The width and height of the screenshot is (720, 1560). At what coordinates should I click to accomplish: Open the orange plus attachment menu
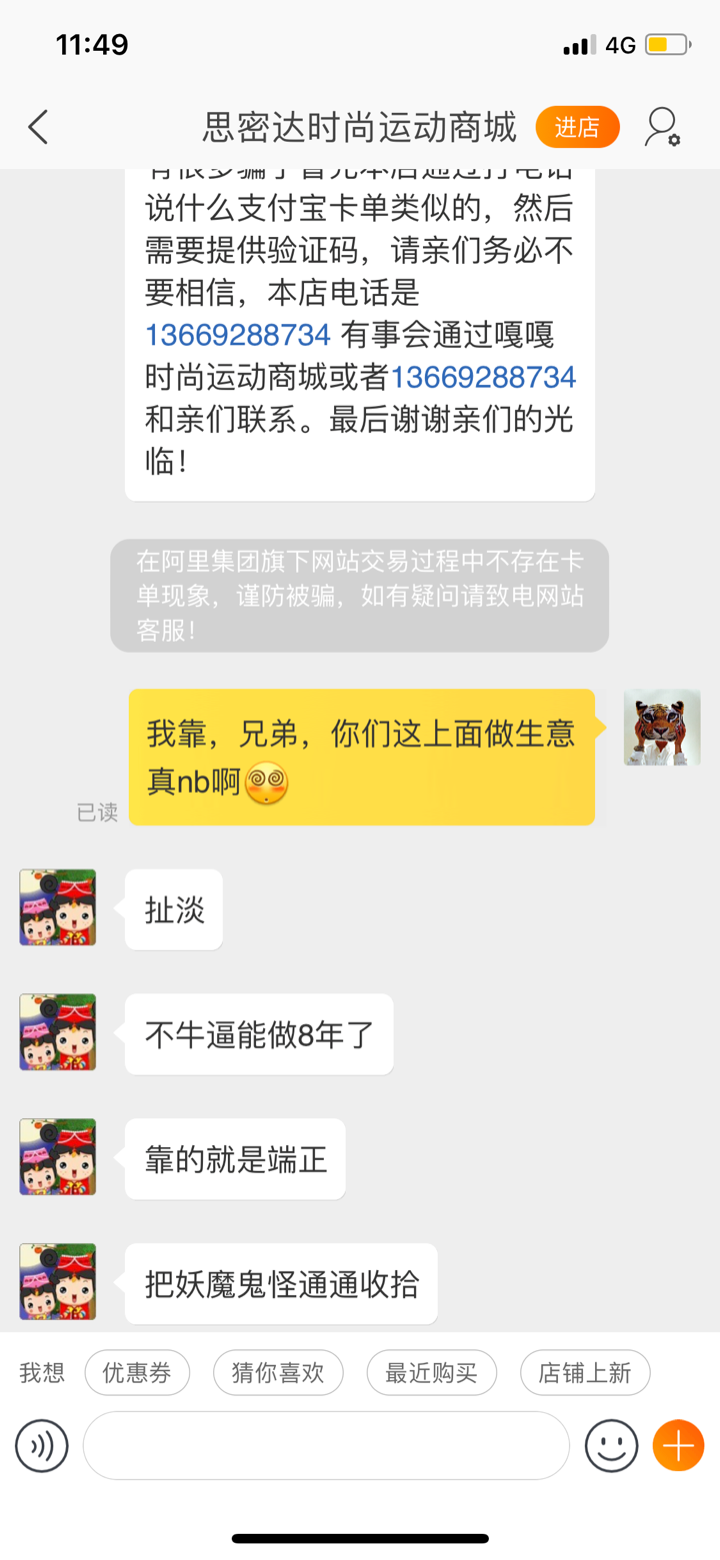pyautogui.click(x=679, y=1446)
